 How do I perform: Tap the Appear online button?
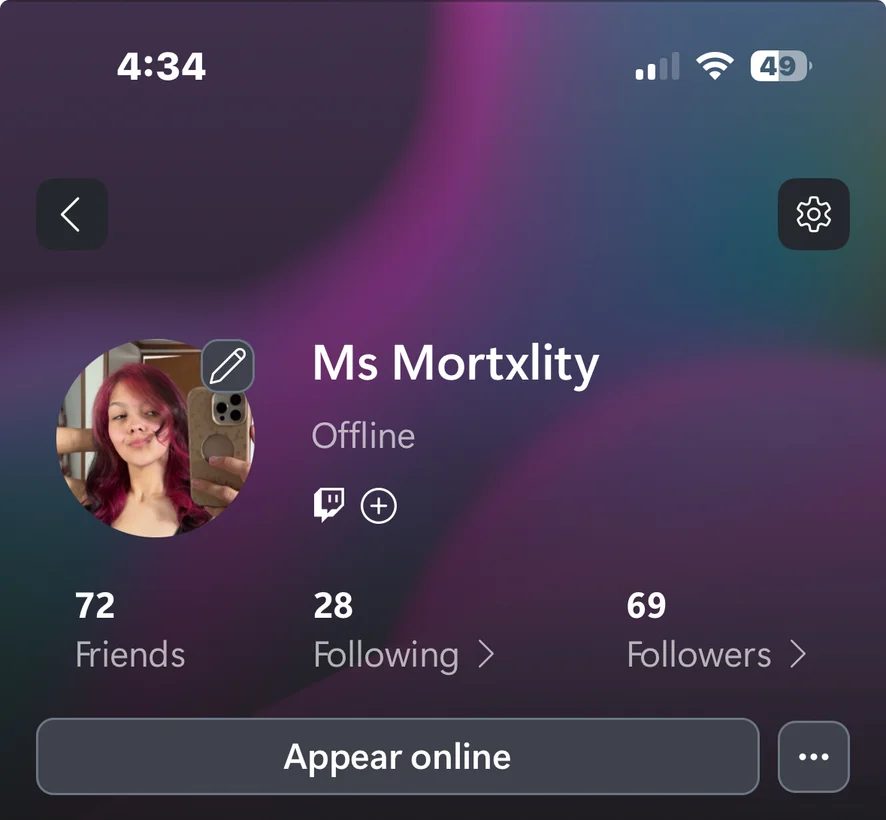pos(397,756)
